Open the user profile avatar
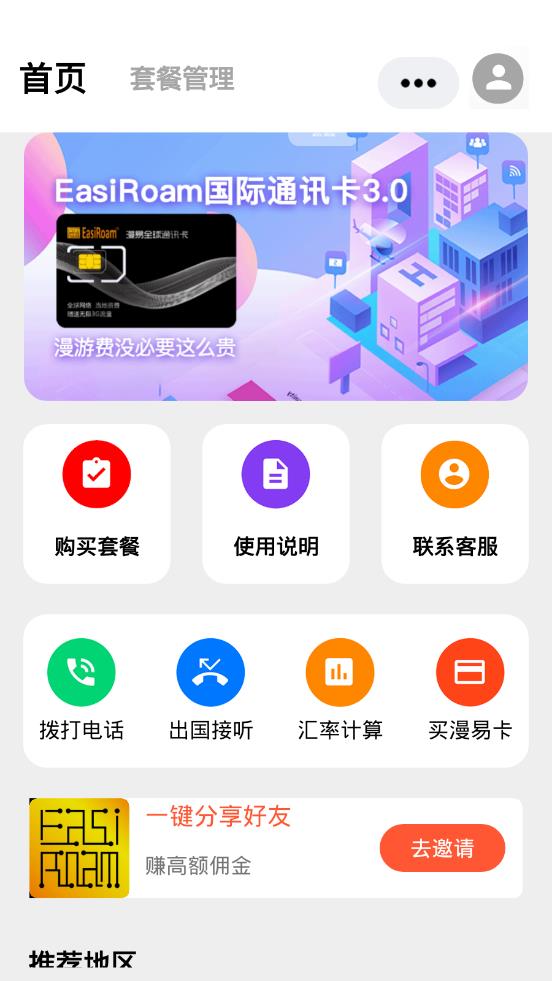552x981 pixels. (x=498, y=79)
